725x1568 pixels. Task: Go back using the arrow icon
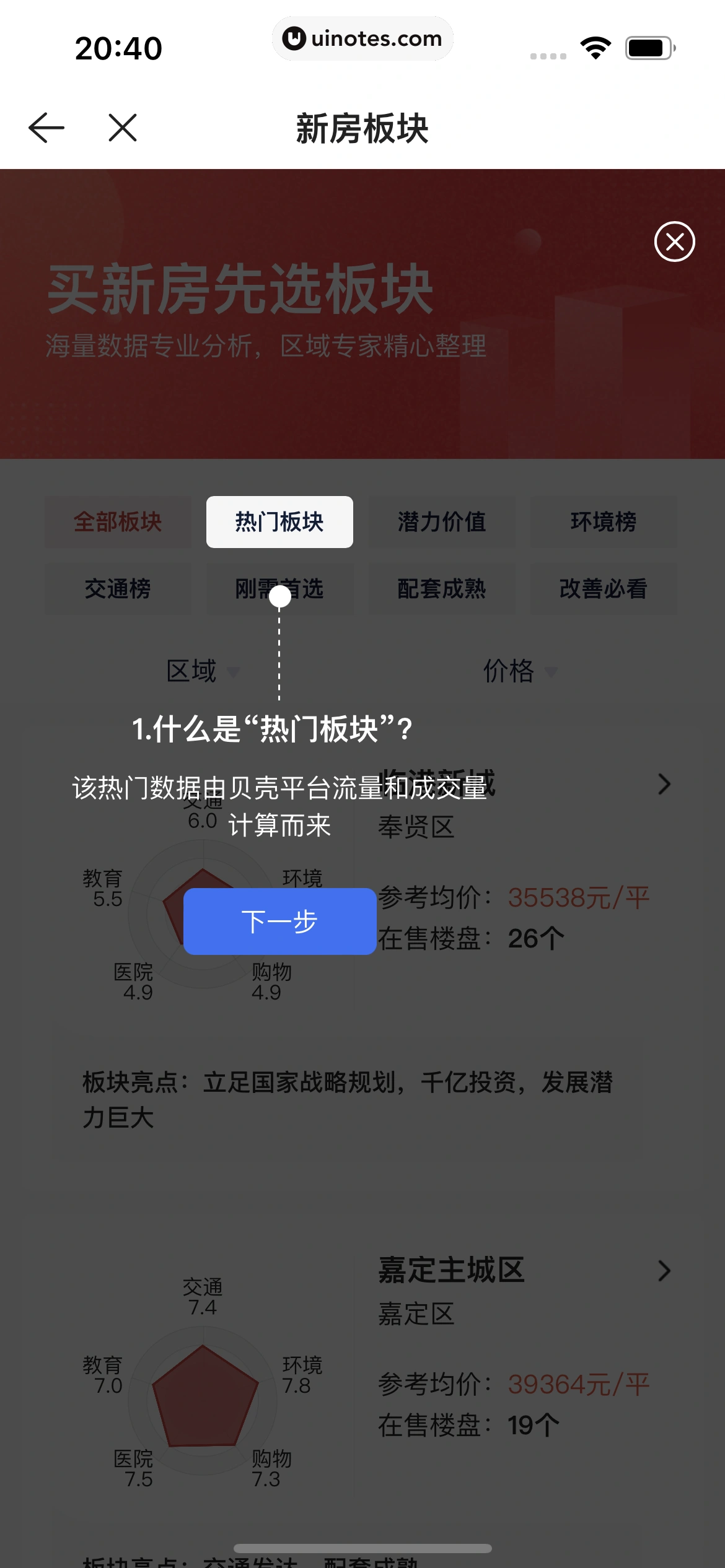[46, 128]
